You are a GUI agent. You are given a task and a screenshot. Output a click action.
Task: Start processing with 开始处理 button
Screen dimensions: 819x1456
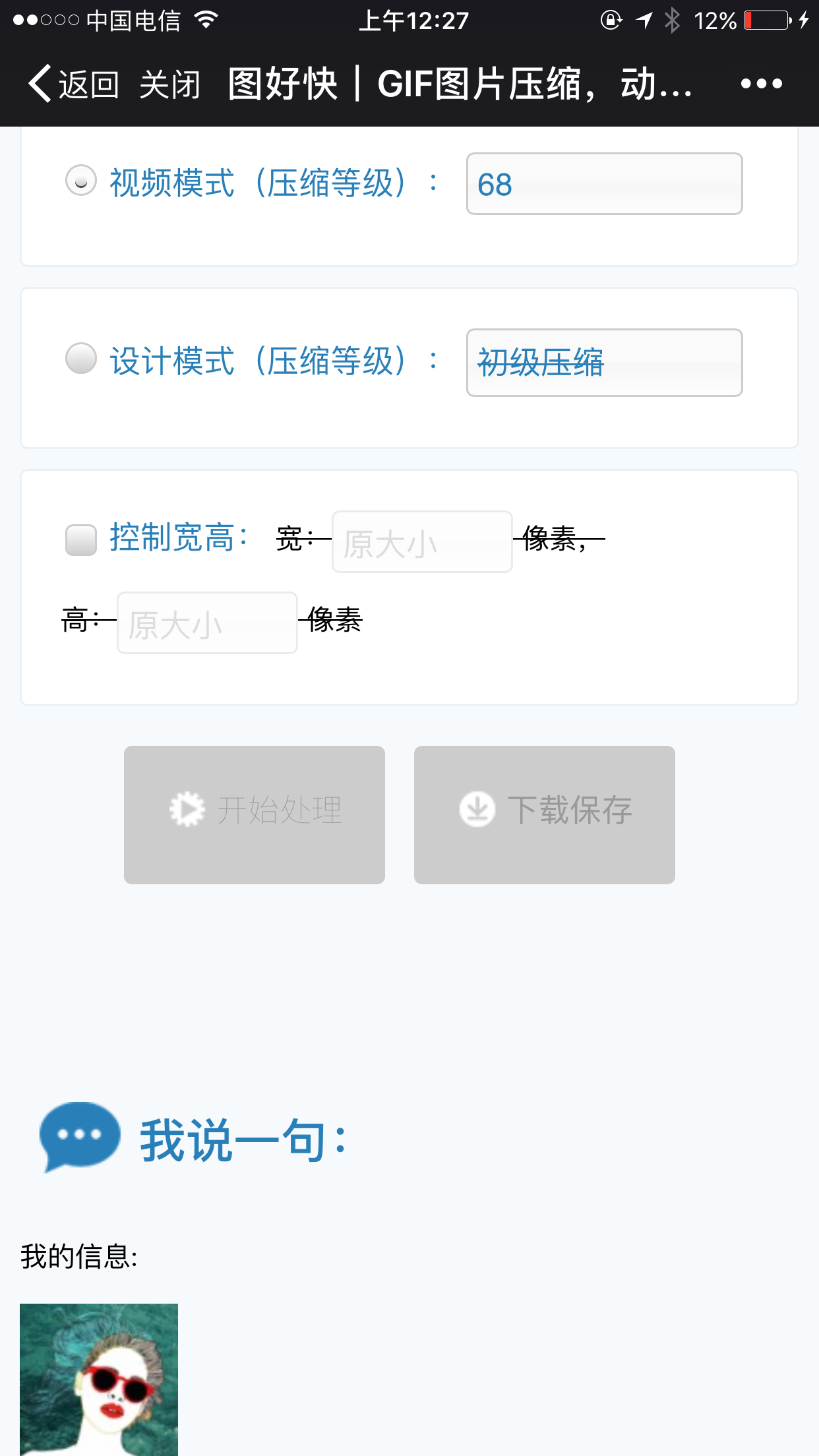click(255, 815)
